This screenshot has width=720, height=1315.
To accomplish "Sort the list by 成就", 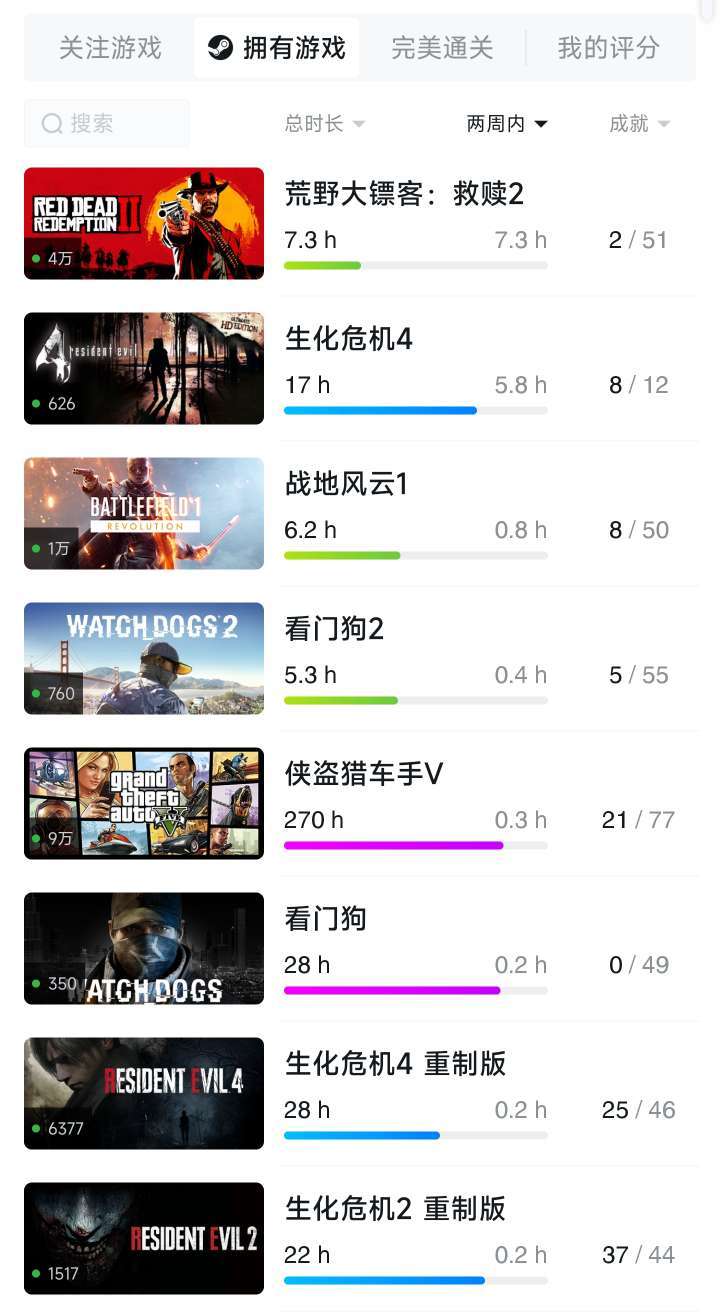I will 639,123.
